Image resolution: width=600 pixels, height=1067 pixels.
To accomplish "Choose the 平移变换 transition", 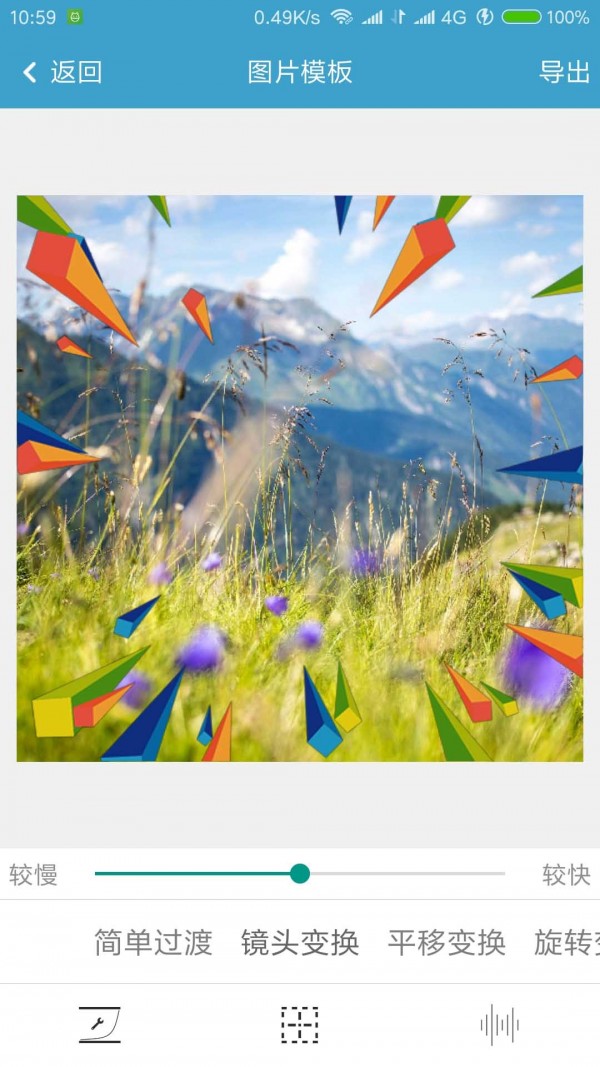I will tap(447, 942).
